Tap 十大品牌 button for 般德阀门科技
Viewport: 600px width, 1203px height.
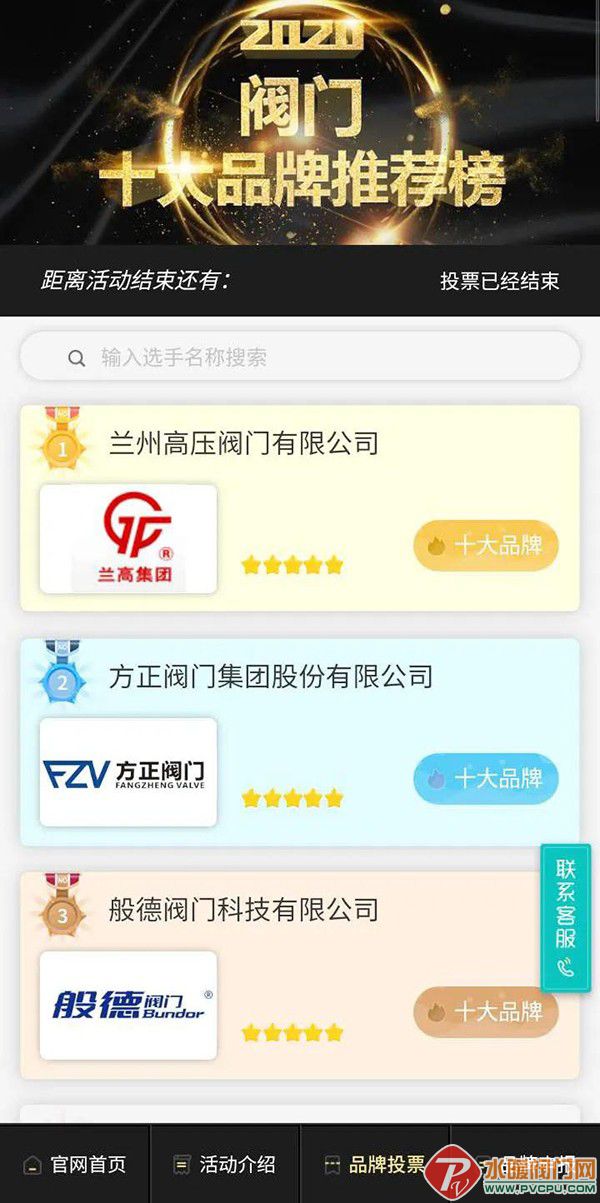tap(486, 1012)
